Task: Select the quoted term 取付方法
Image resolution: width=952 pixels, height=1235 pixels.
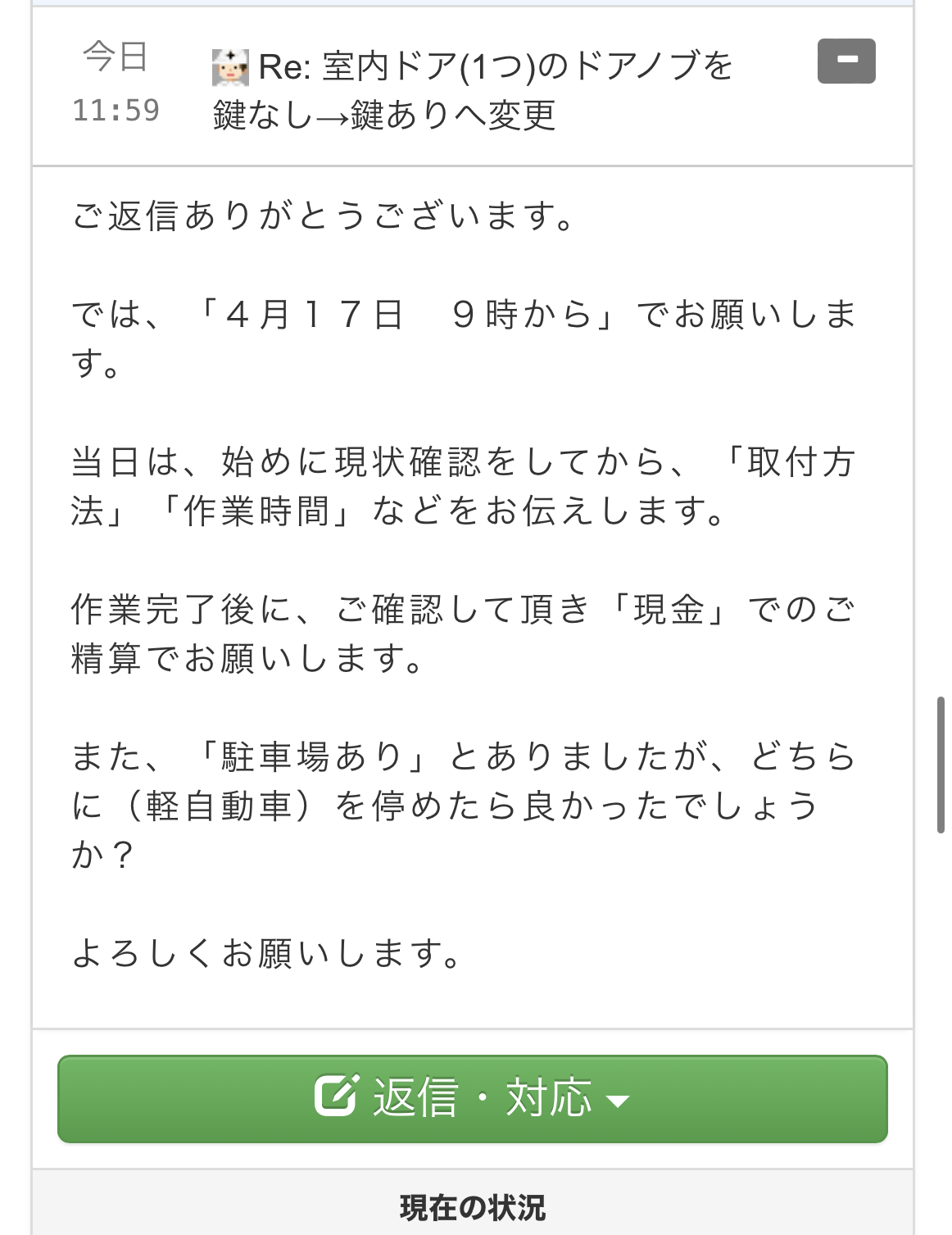Action: [x=799, y=462]
